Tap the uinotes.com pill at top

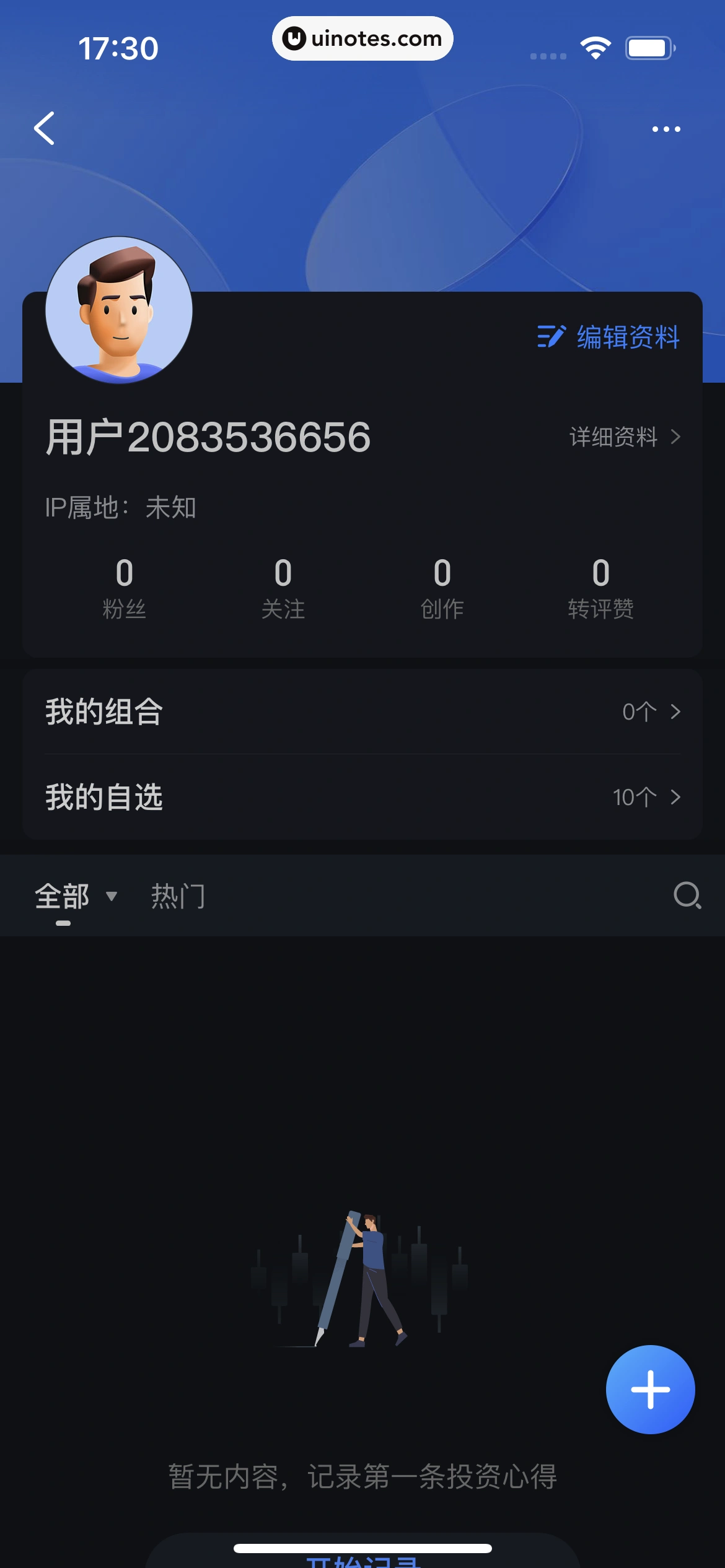[362, 38]
